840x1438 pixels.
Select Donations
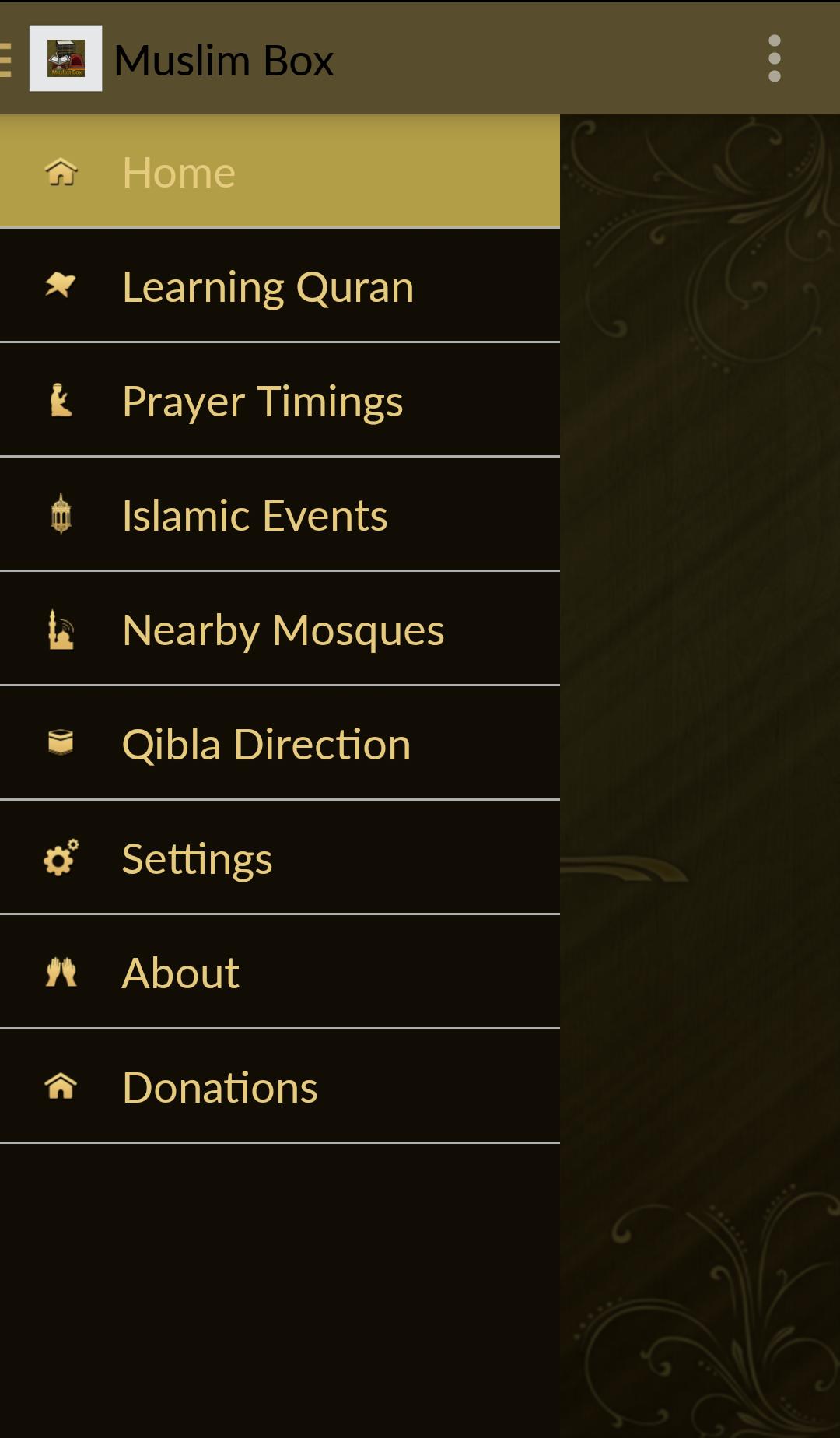(x=278, y=1087)
